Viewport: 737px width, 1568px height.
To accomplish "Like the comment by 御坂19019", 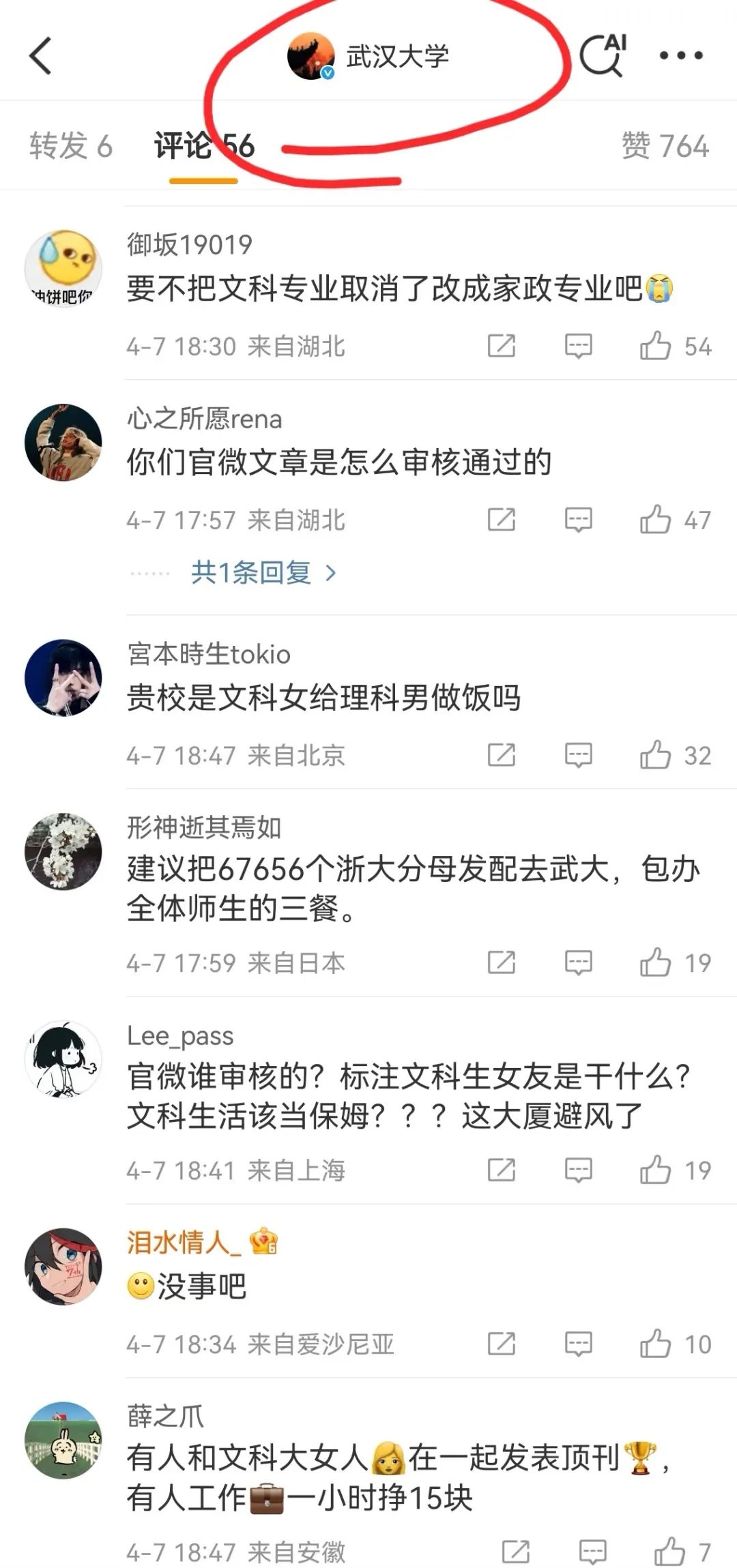I will coord(656,346).
